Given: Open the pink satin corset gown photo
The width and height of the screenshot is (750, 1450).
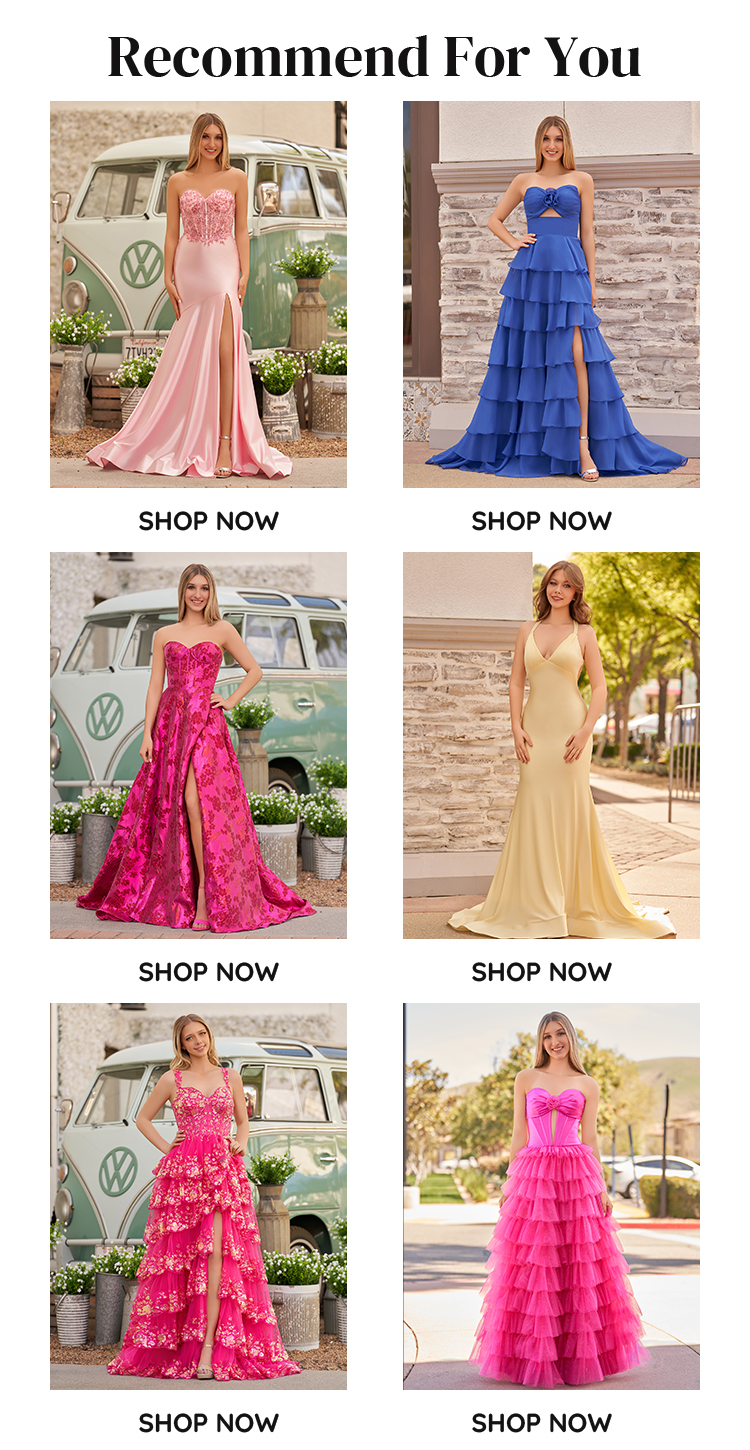Looking at the screenshot, I should 198,294.
